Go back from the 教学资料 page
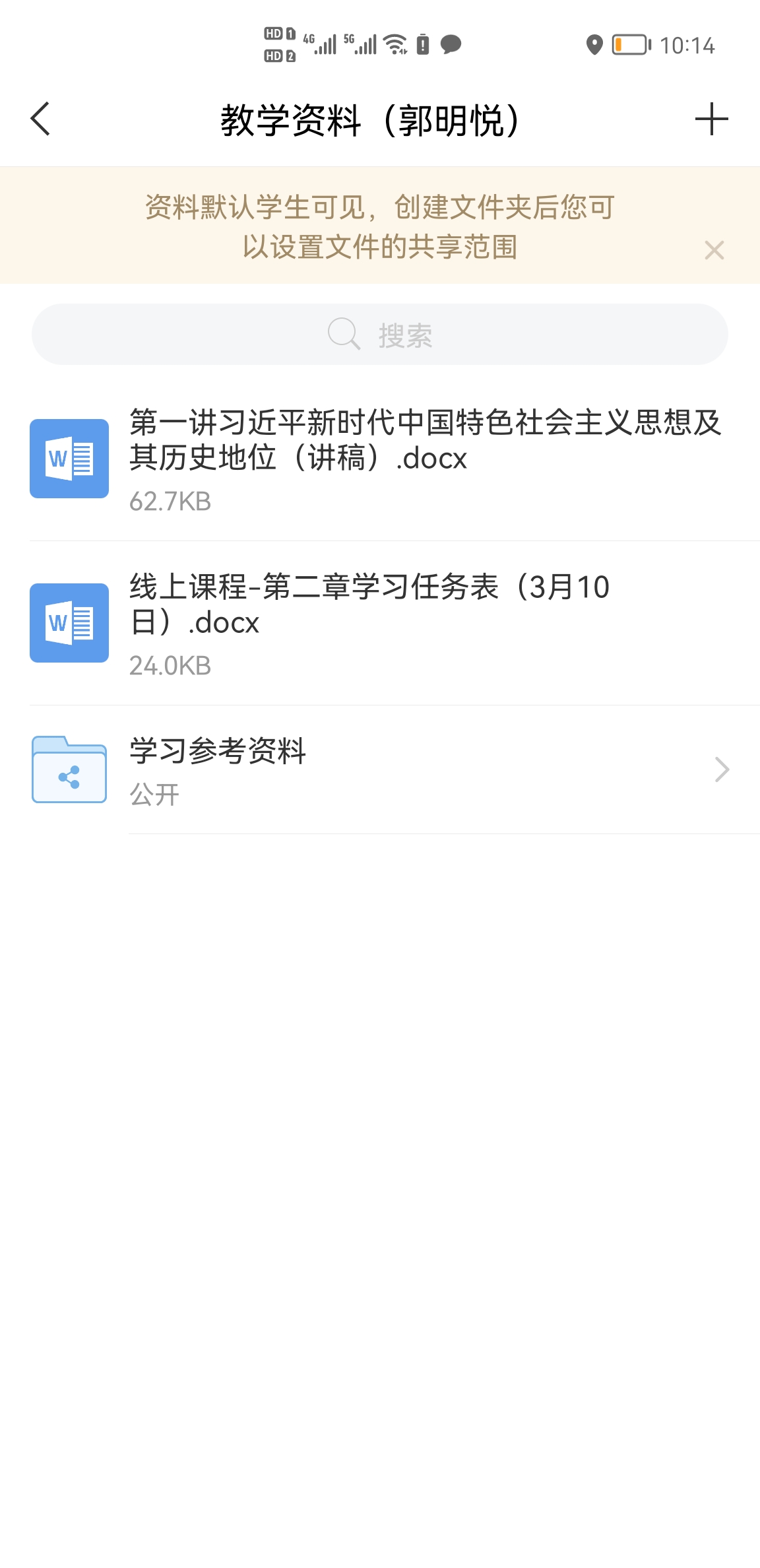 40,119
